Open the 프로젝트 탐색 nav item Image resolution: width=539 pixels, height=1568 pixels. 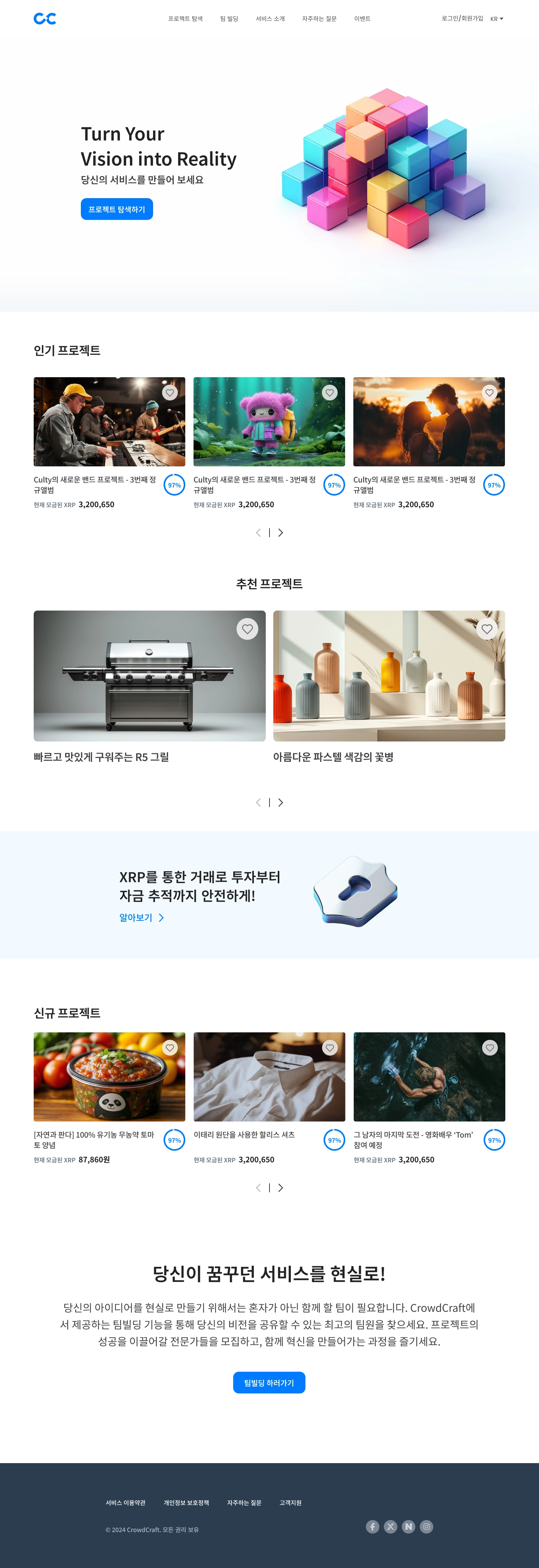[185, 19]
